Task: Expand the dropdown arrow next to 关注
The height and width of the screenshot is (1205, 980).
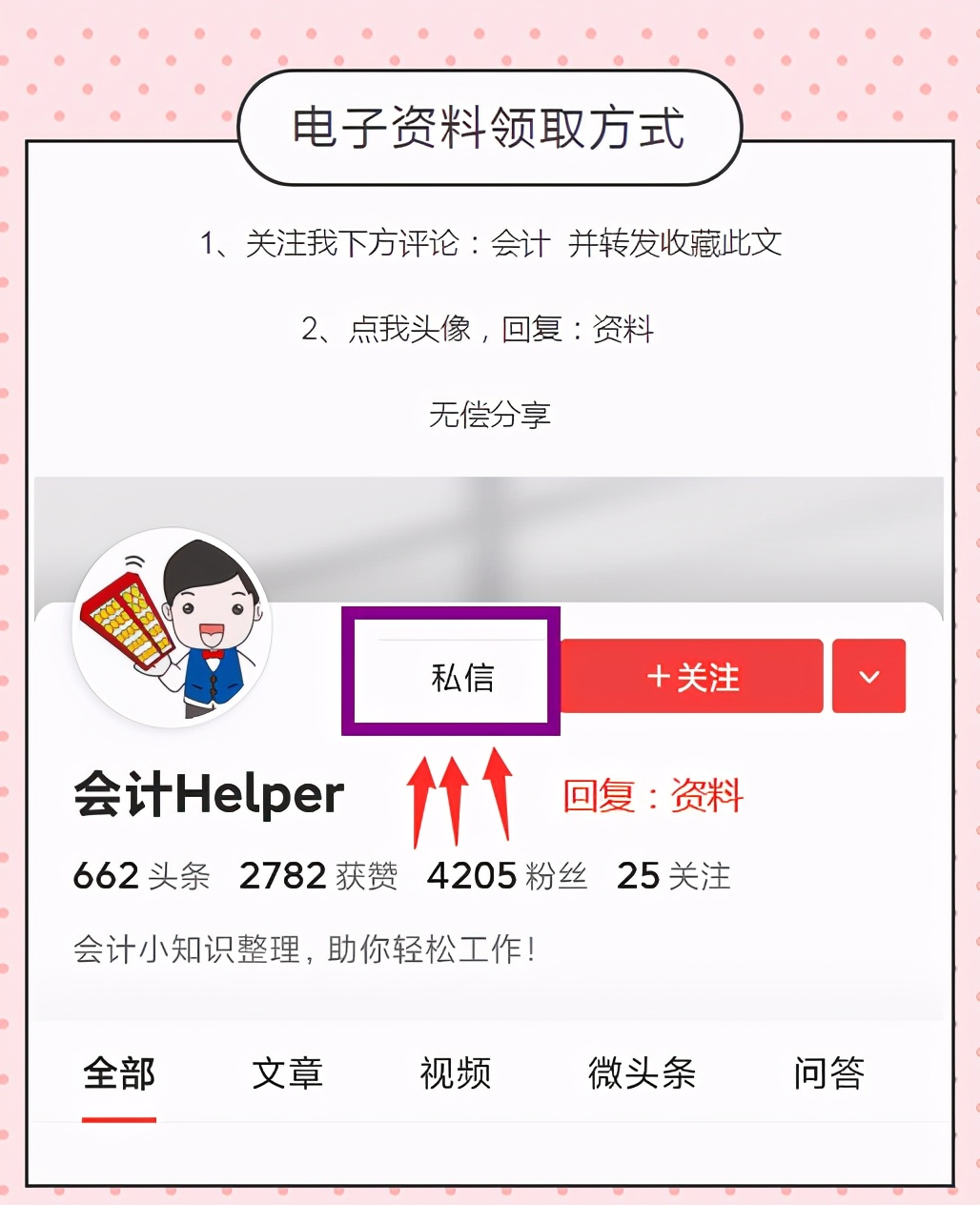Action: pyautogui.click(x=868, y=676)
